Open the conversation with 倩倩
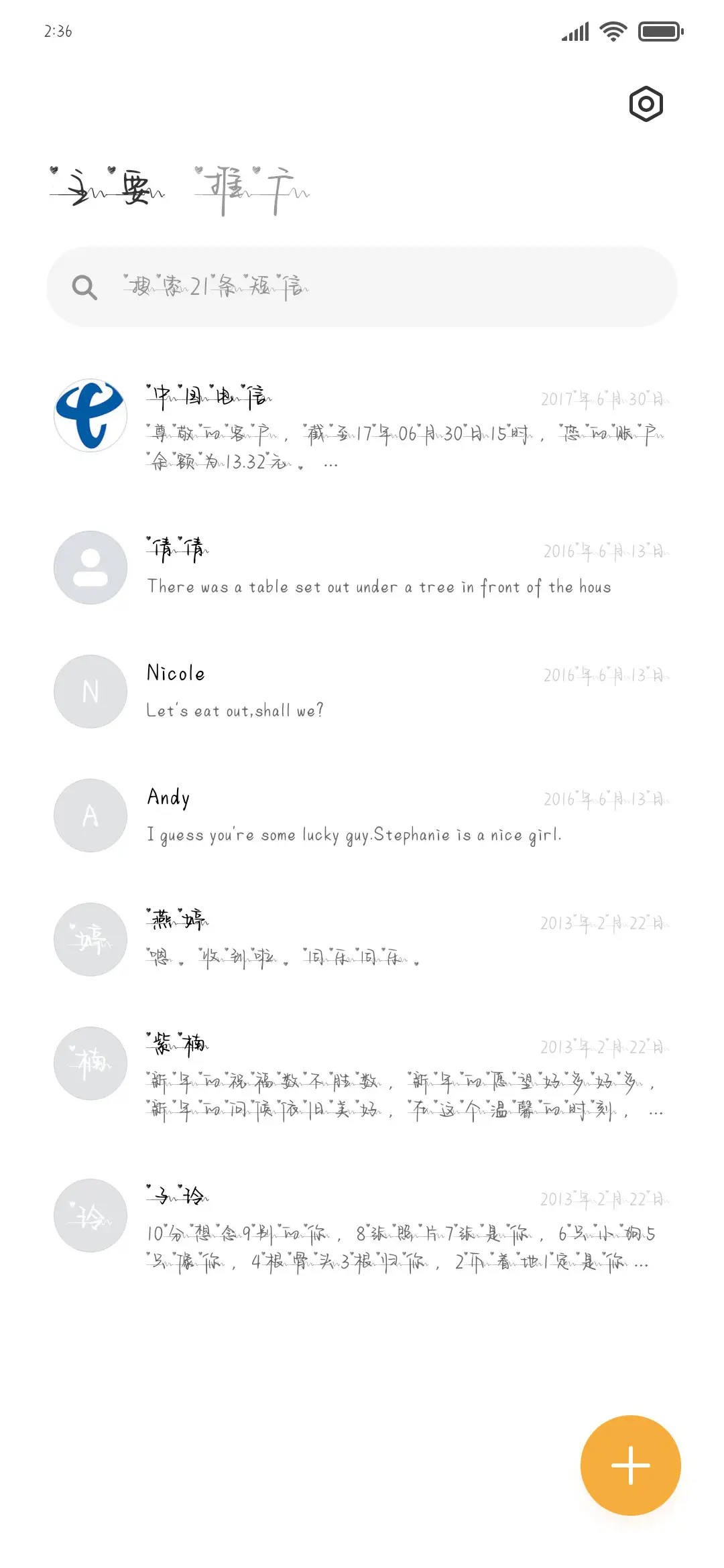 (x=362, y=568)
